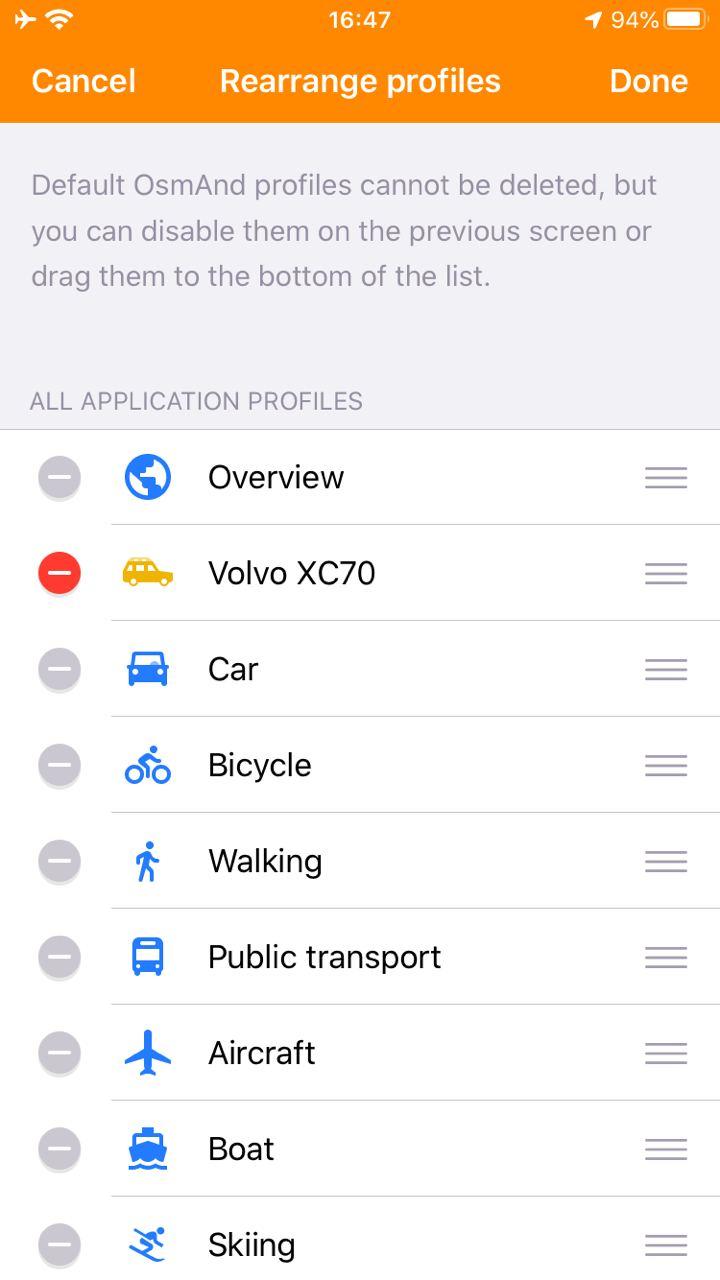Tap the minus icon beside Skiing
720x1280 pixels.
(x=59, y=1245)
